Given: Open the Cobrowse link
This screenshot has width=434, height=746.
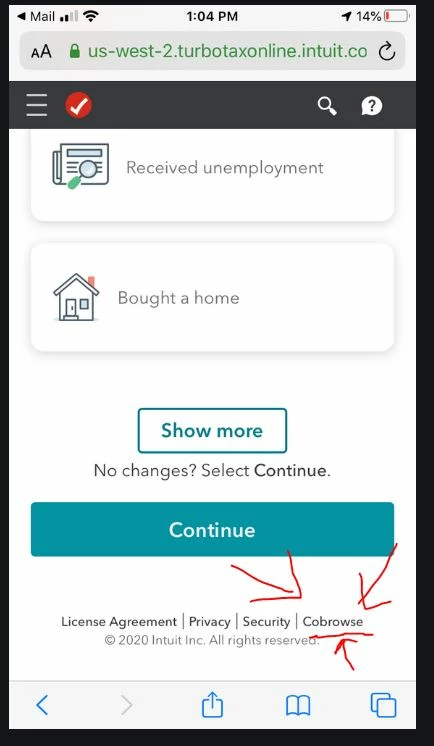Looking at the screenshot, I should [333, 621].
